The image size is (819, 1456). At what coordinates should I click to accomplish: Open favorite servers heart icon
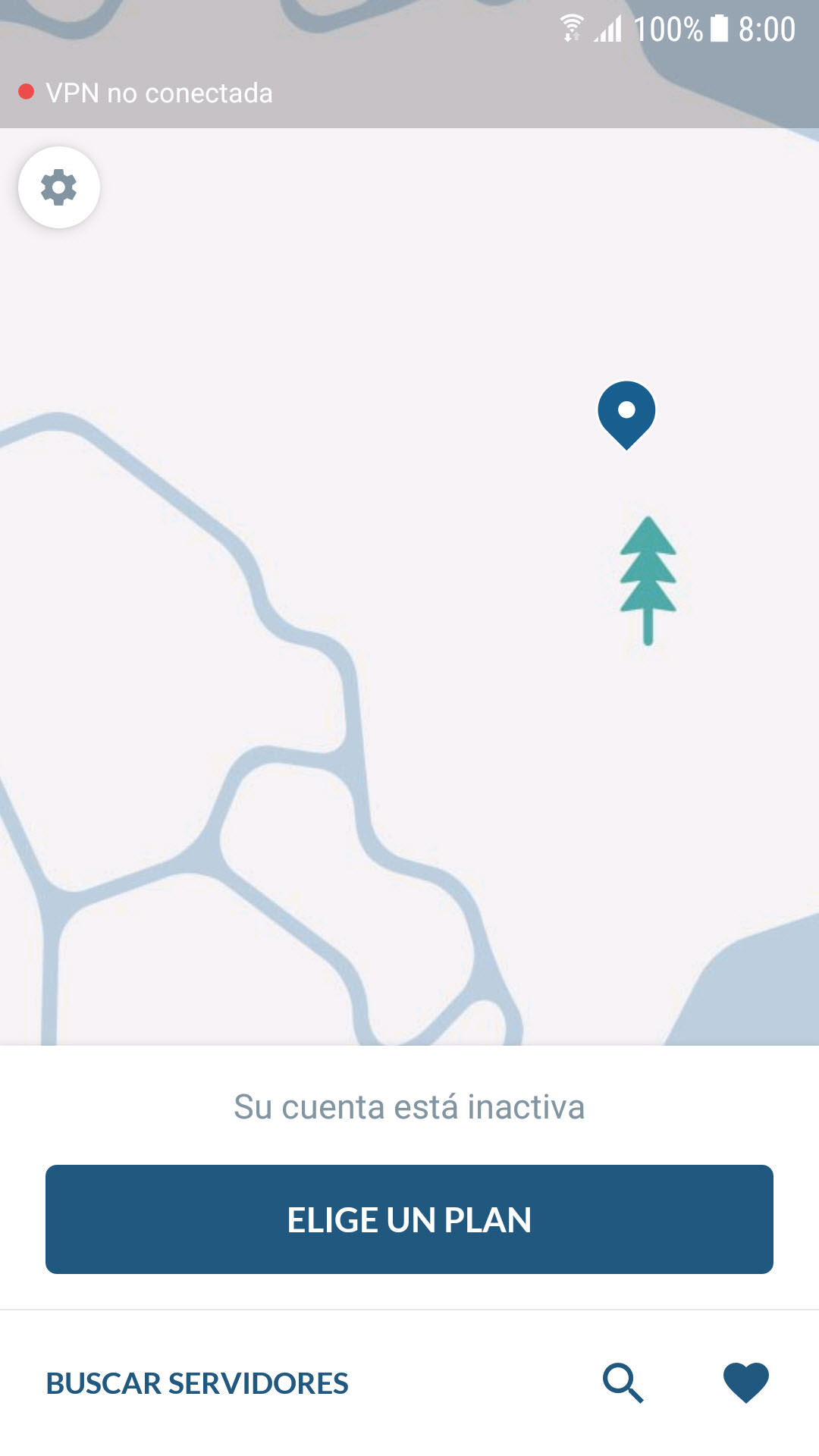click(x=746, y=1382)
